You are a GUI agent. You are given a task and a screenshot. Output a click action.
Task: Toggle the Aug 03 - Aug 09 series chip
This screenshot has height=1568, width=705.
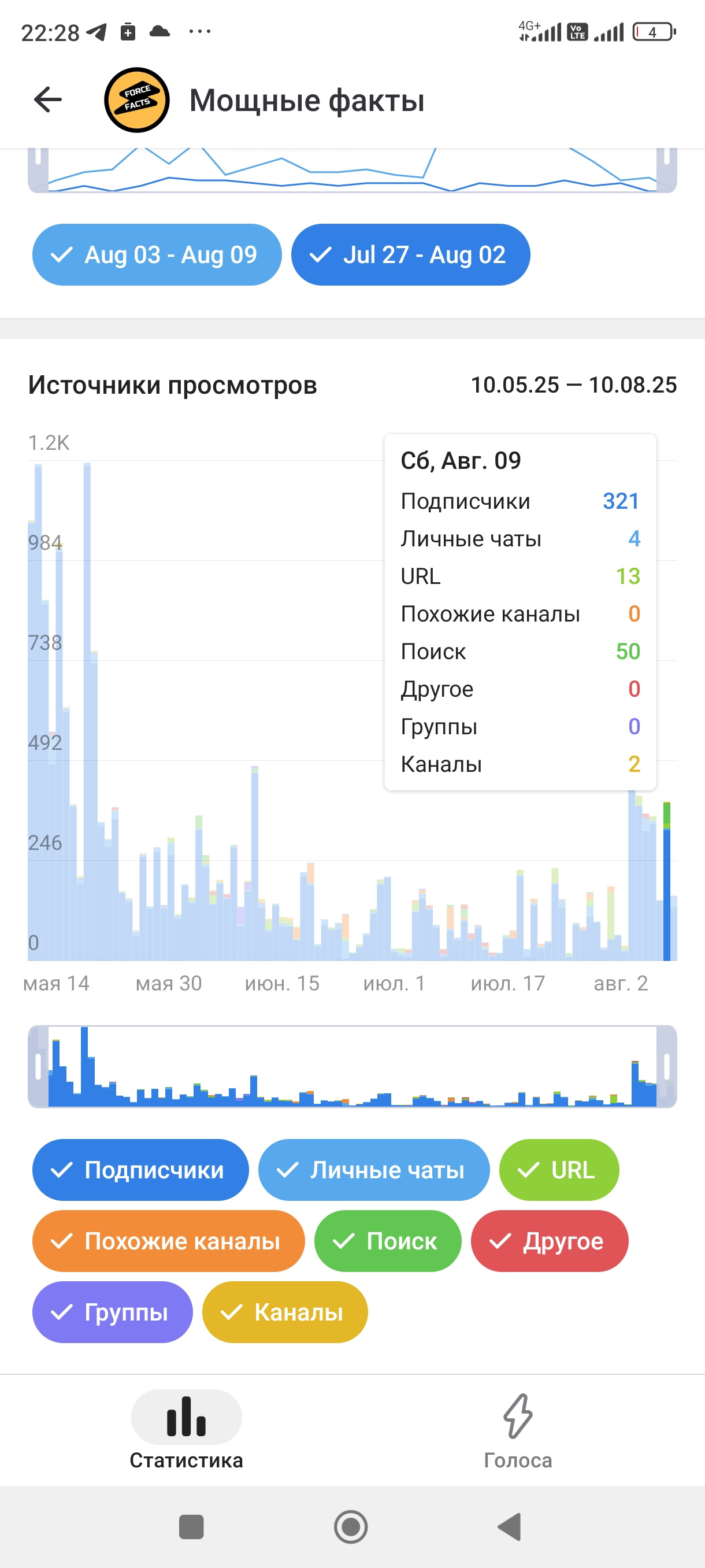point(157,254)
